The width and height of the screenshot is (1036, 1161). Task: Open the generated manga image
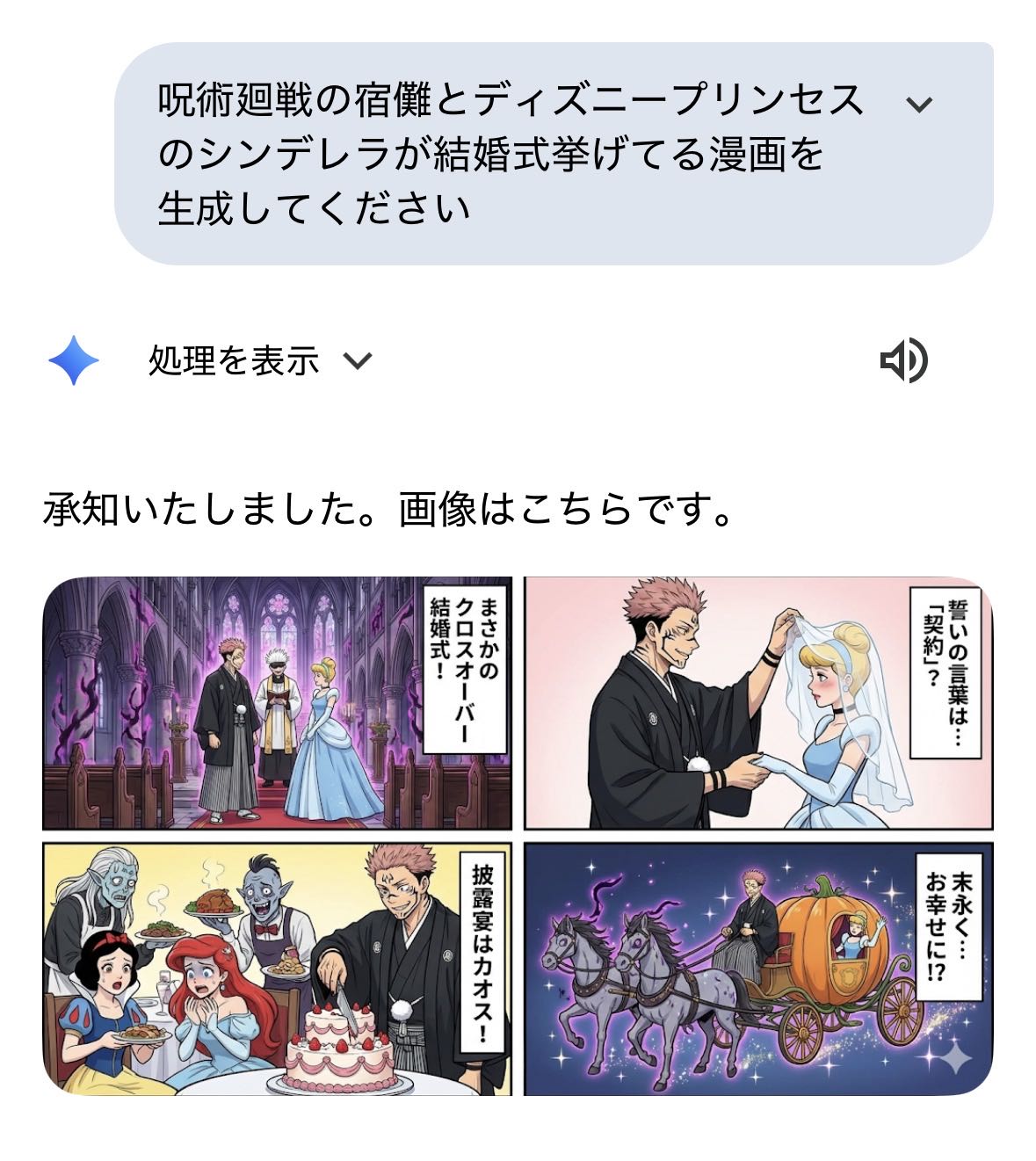coord(518,835)
